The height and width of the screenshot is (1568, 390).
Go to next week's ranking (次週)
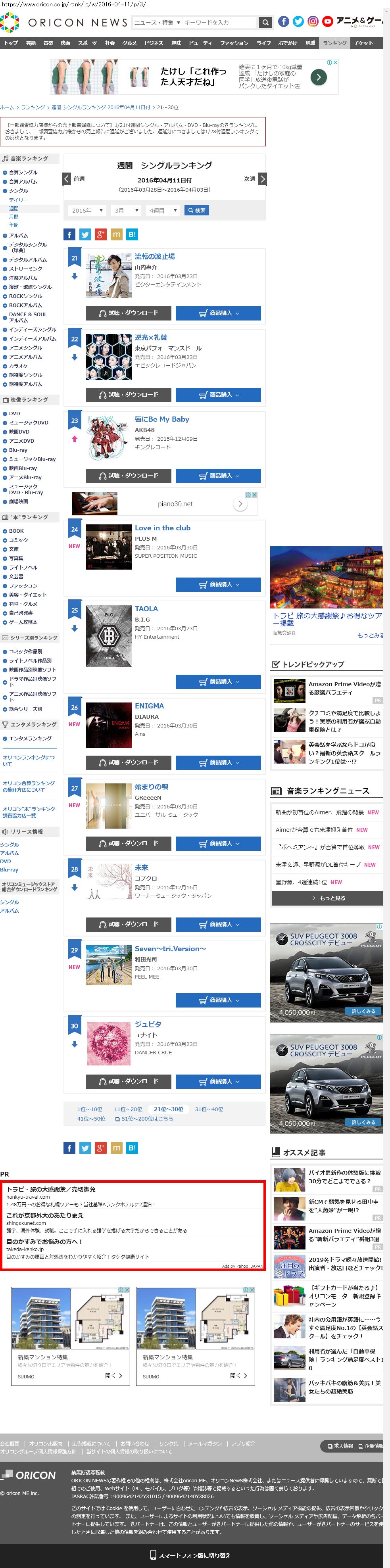pos(255,179)
